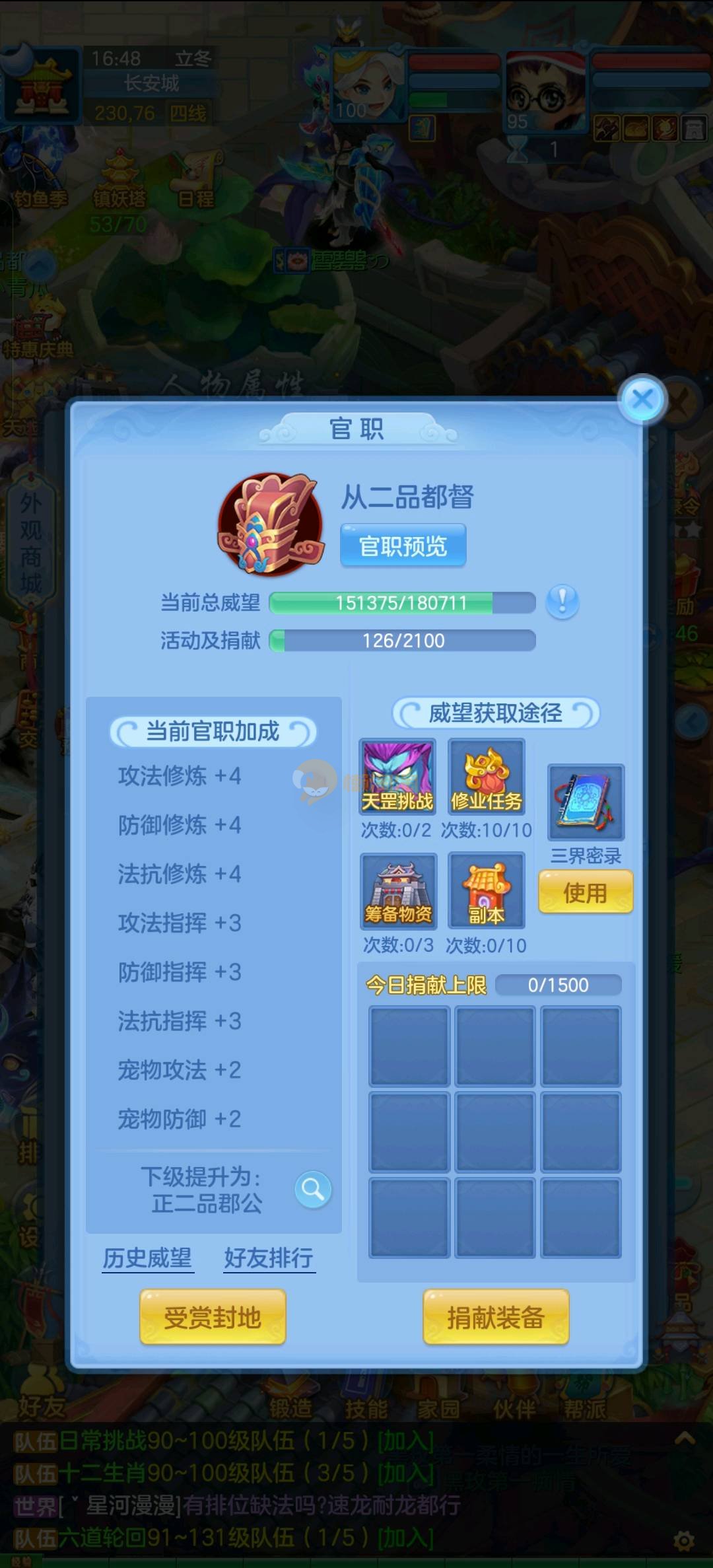Screen dimensions: 713x1568
Task: Tap the prestige info exclamation icon
Action: pyautogui.click(x=562, y=602)
